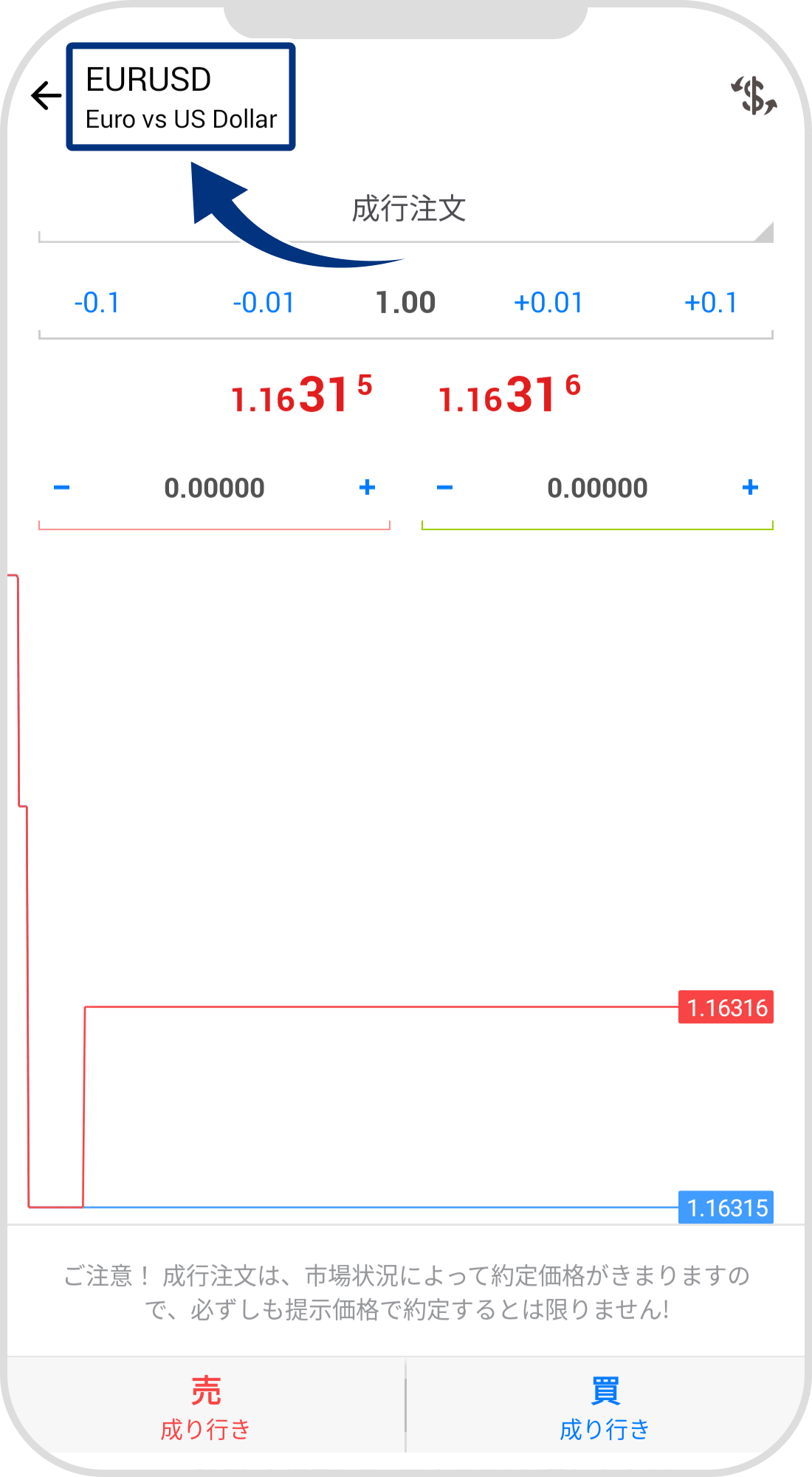Tap minus on the red-underlined stop loss field

(62, 487)
